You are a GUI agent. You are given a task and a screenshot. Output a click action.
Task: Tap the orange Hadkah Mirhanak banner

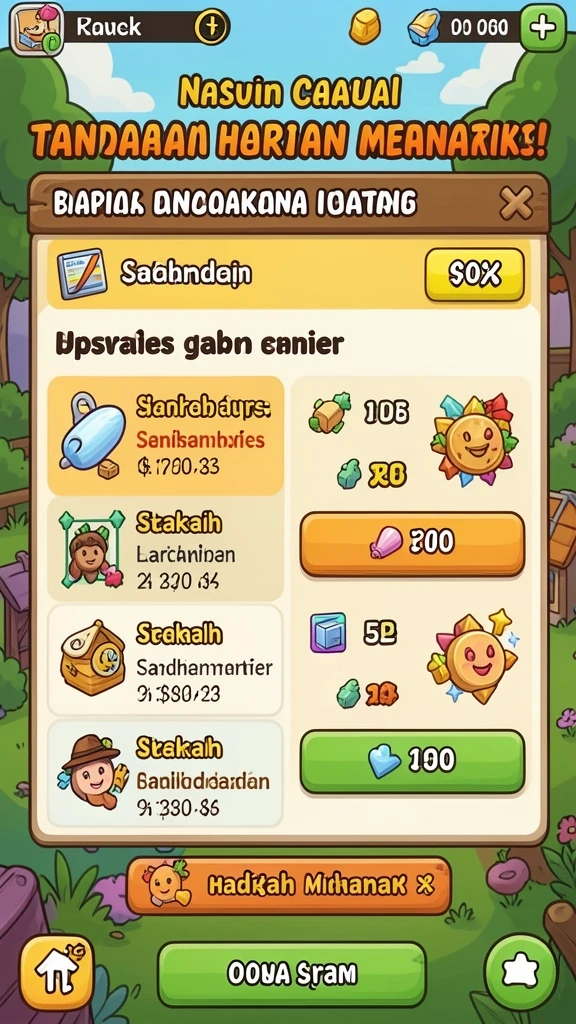coord(289,886)
